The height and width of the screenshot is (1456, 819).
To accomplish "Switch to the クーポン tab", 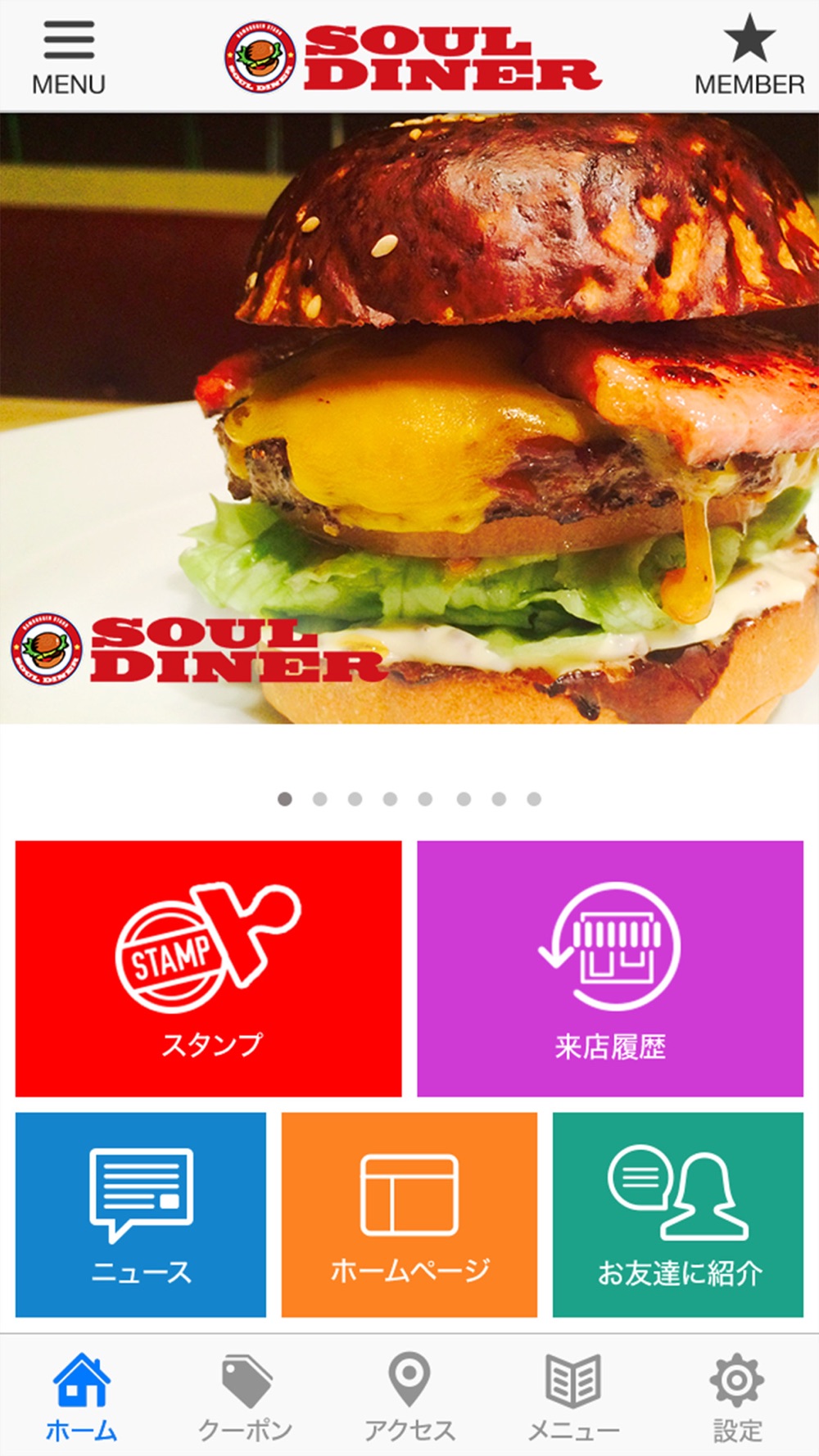I will (x=246, y=1398).
